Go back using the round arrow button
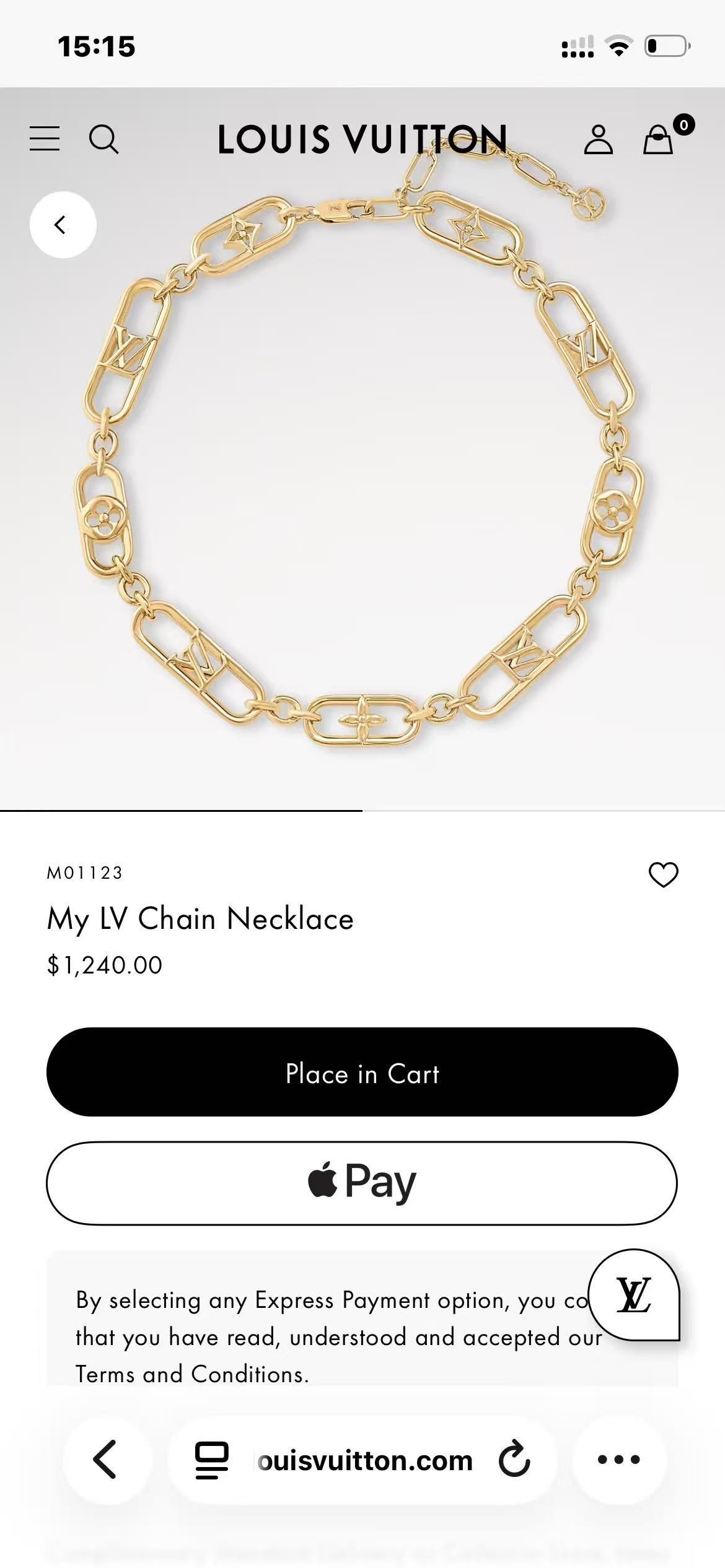Image resolution: width=725 pixels, height=1568 pixels. click(x=63, y=225)
